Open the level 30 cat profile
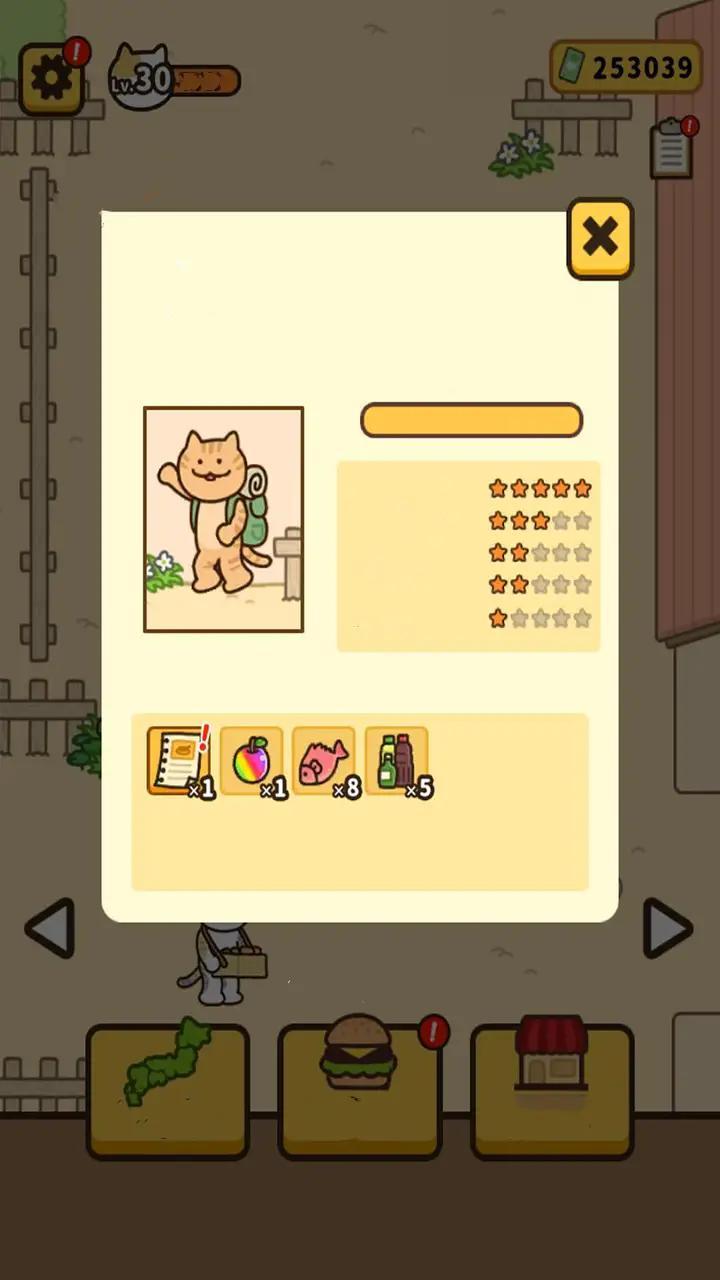Image resolution: width=720 pixels, height=1280 pixels. (140, 76)
